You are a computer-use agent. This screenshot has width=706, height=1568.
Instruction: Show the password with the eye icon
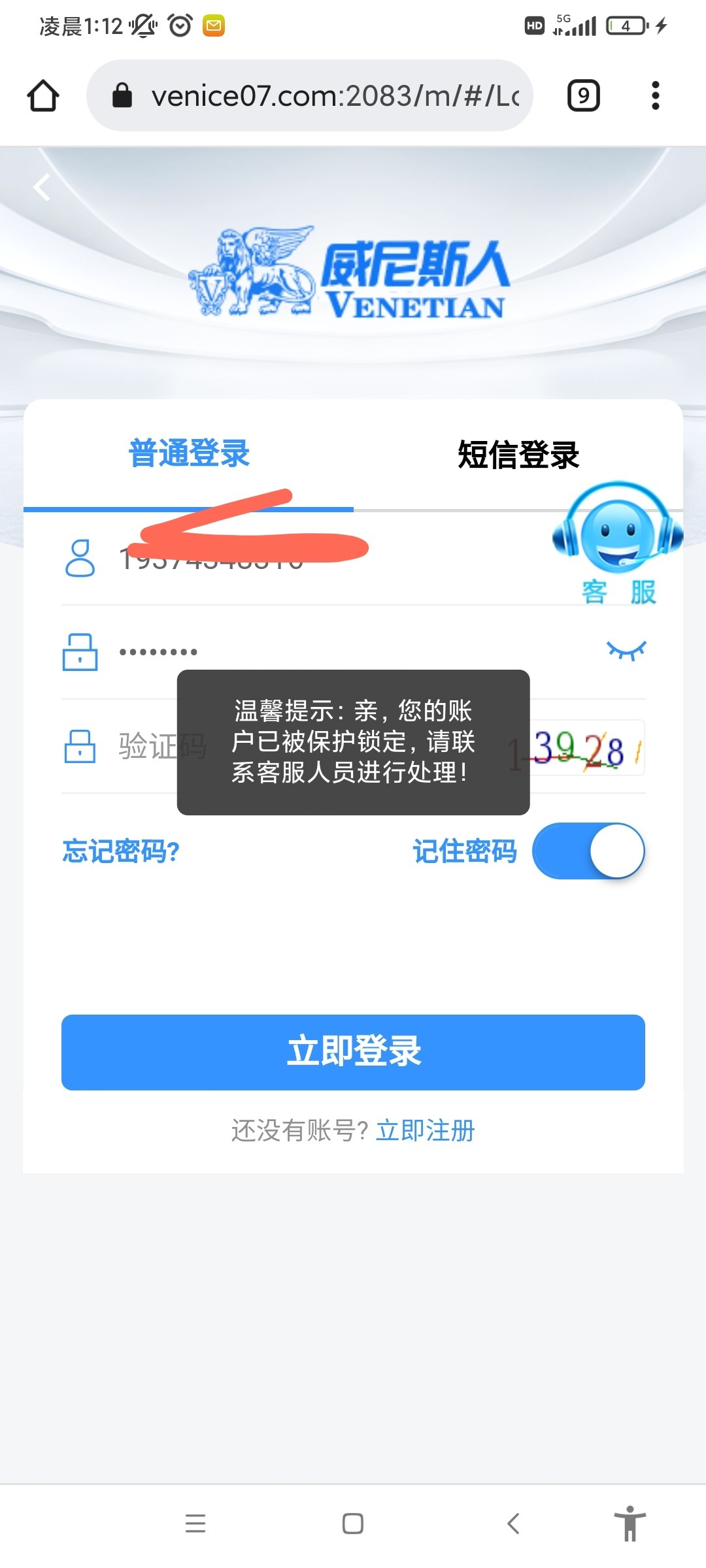point(626,650)
